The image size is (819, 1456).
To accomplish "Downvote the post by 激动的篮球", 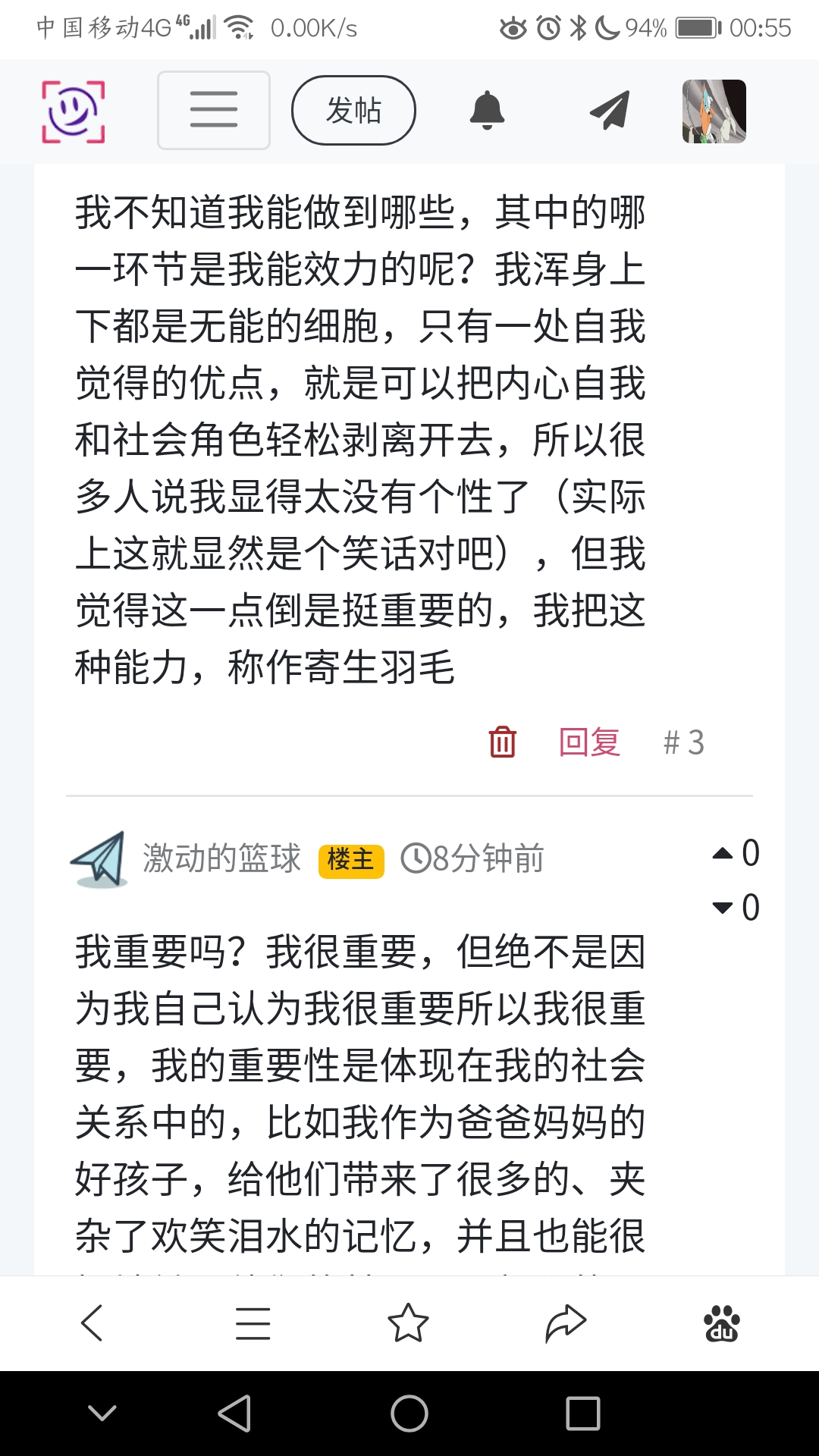I will (723, 908).
